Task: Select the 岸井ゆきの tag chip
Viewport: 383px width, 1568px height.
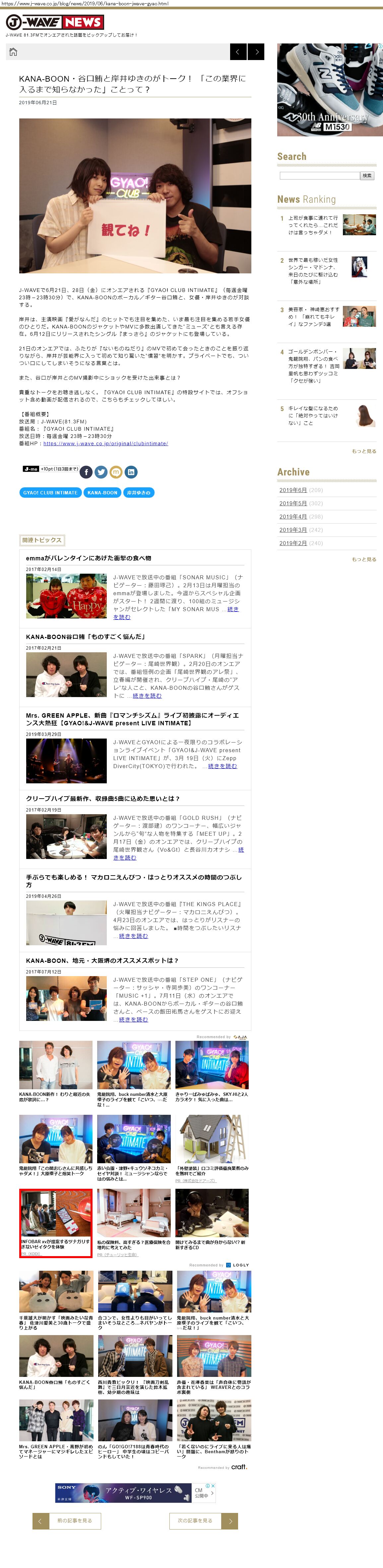Action: 139,492
